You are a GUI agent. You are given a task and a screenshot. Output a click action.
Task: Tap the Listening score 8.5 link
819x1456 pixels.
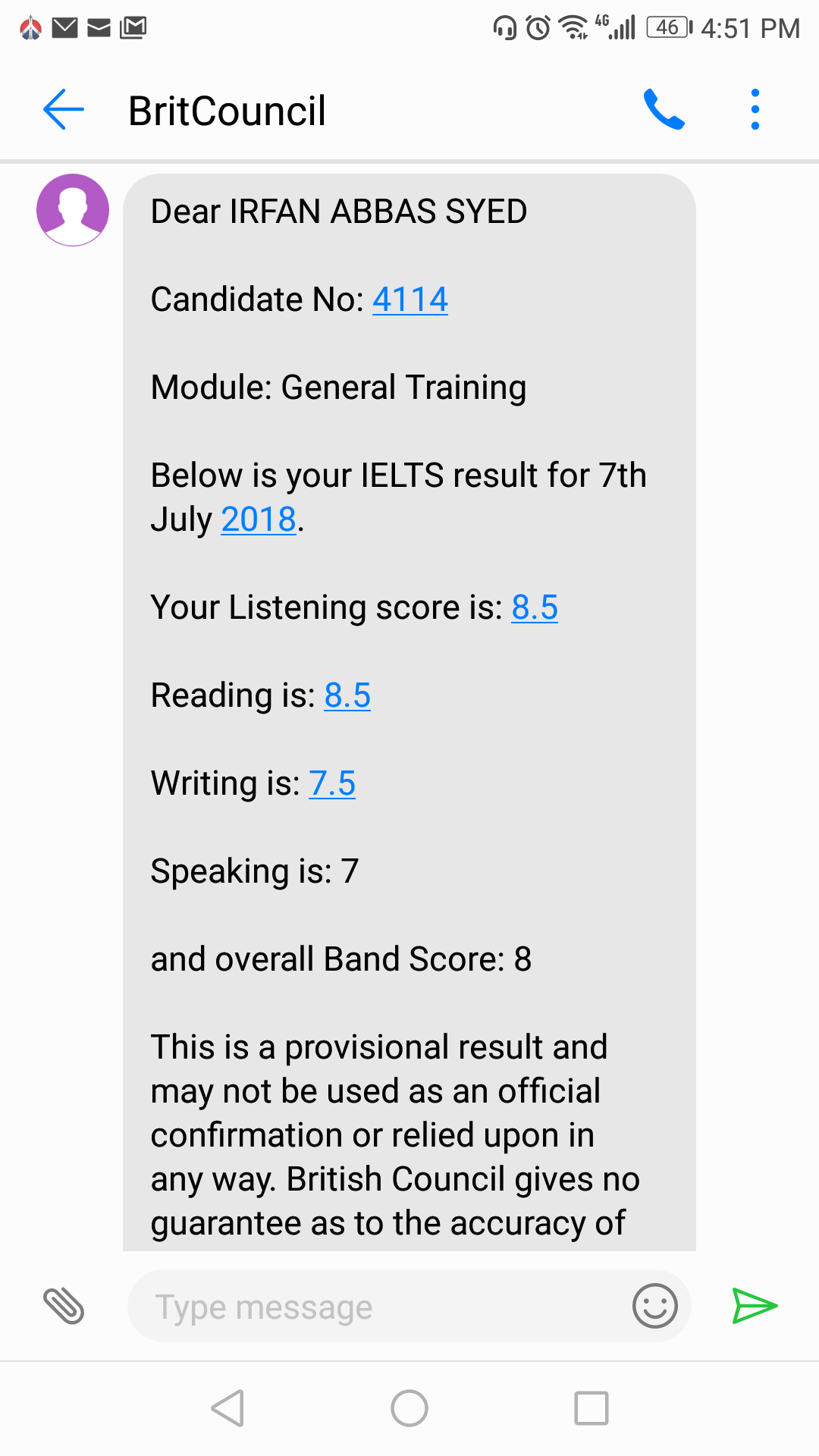click(535, 607)
